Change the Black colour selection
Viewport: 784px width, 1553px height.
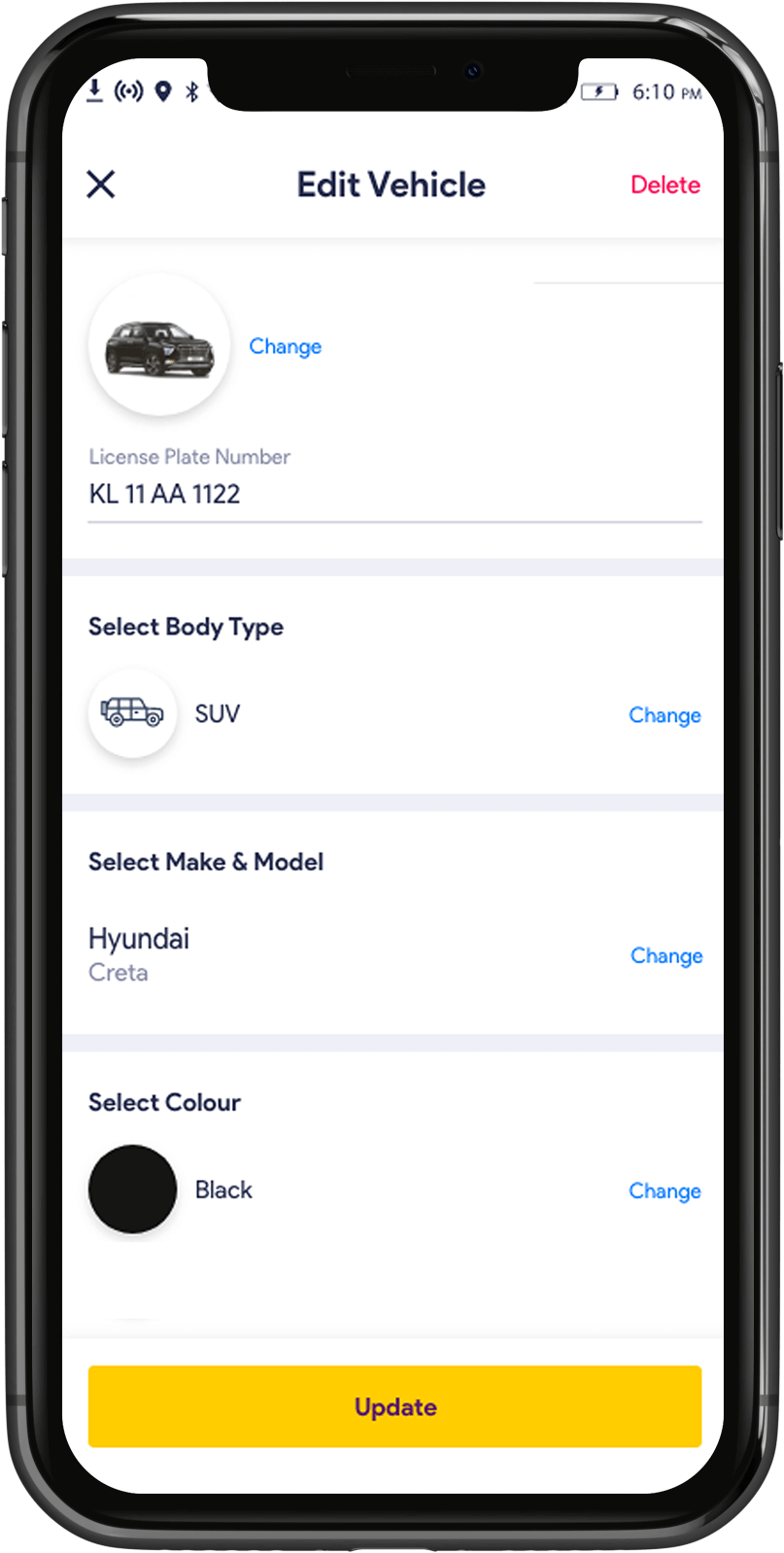(x=665, y=1191)
